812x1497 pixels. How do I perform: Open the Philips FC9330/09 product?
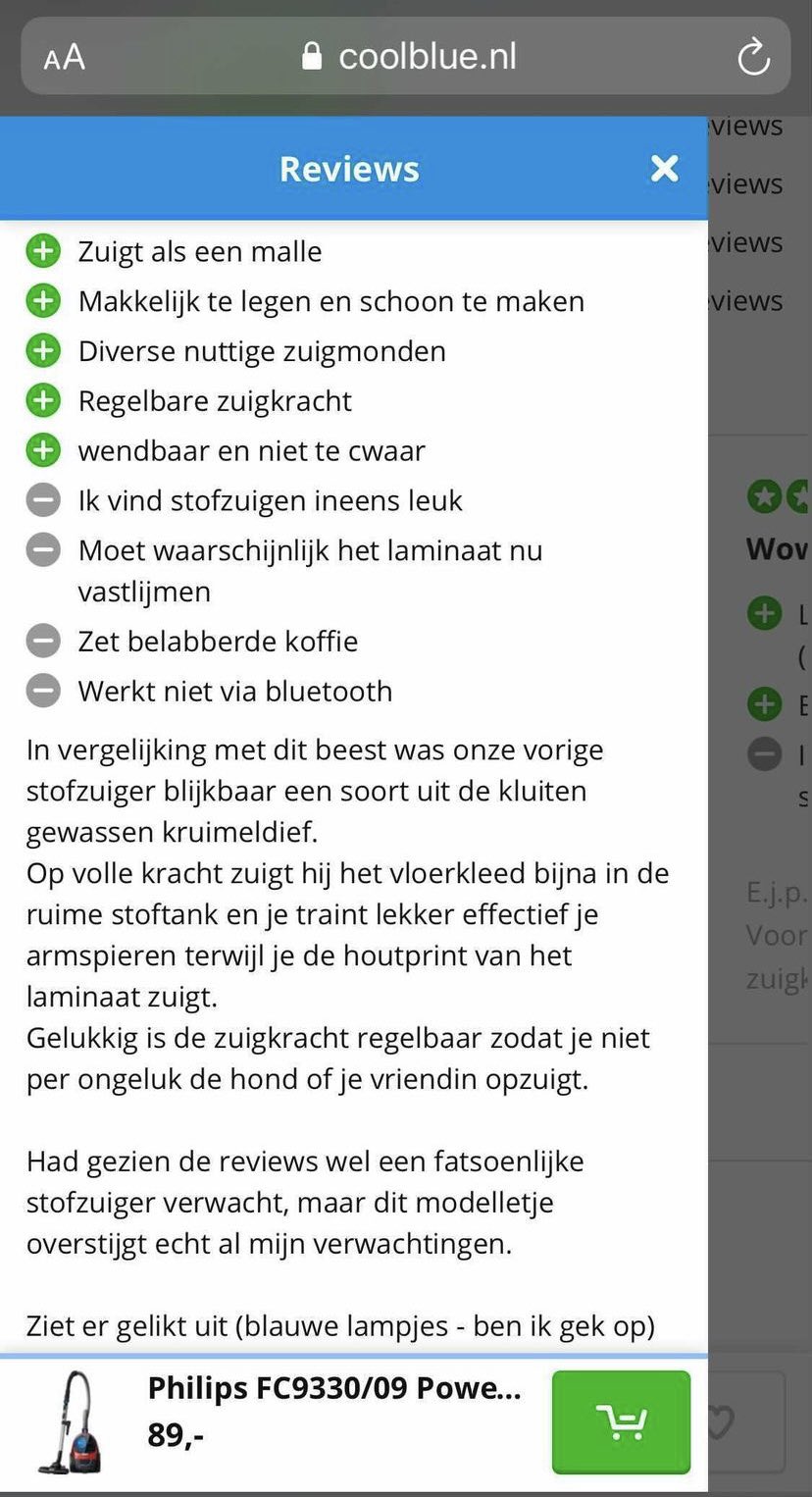(x=333, y=1388)
